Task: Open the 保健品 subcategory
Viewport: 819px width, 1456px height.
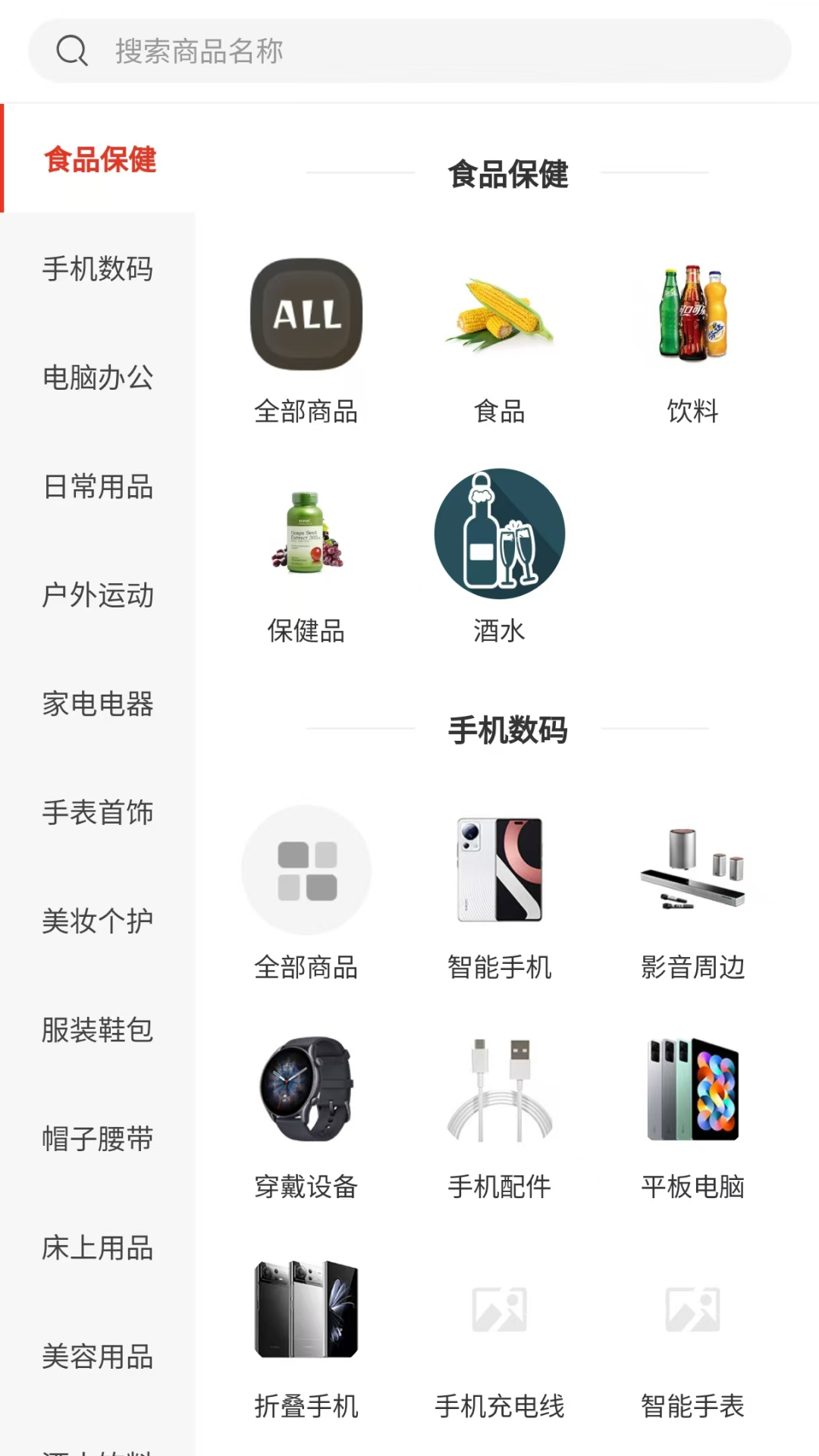Action: coord(306,557)
